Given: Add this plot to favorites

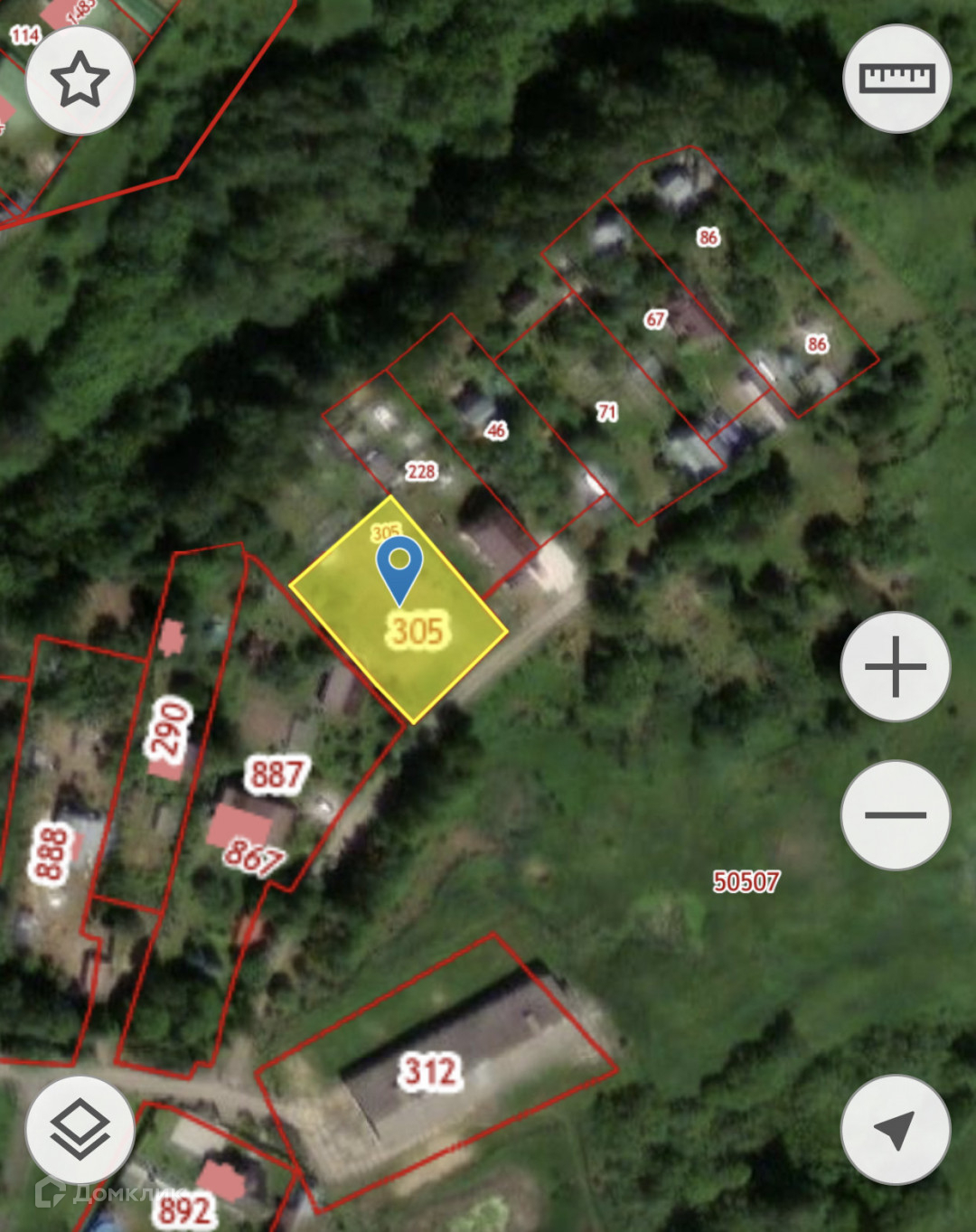Looking at the screenshot, I should coord(80,80).
